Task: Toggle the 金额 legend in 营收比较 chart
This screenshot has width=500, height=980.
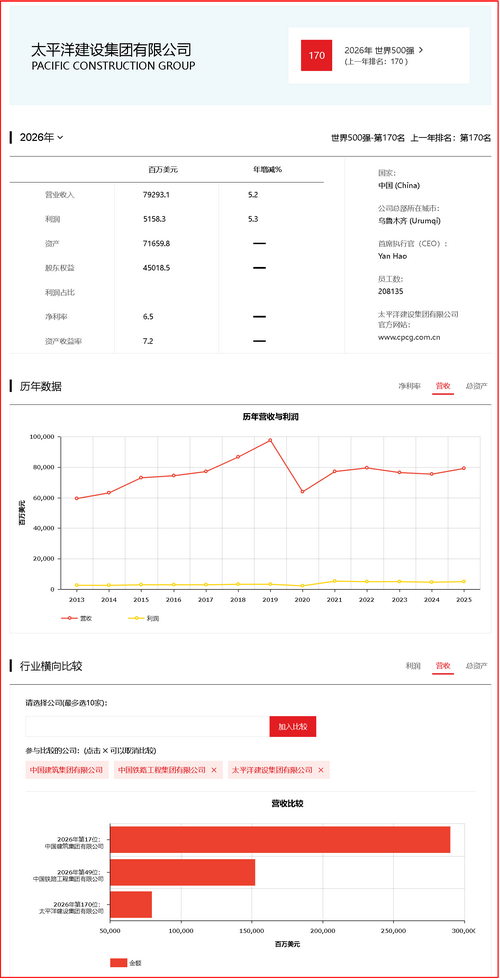Action: (x=126, y=962)
